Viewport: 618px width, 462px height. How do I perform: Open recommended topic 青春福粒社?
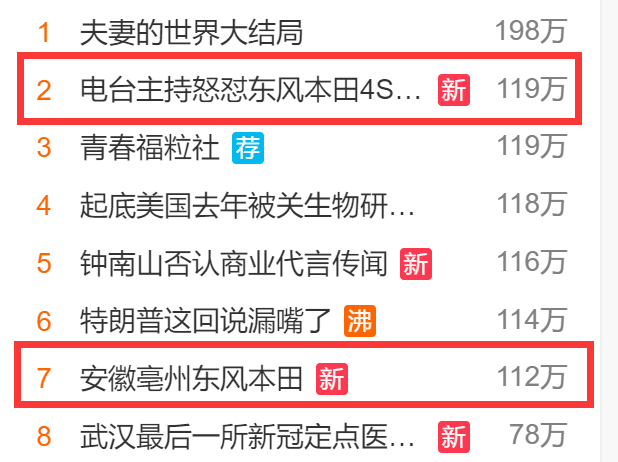[150, 148]
